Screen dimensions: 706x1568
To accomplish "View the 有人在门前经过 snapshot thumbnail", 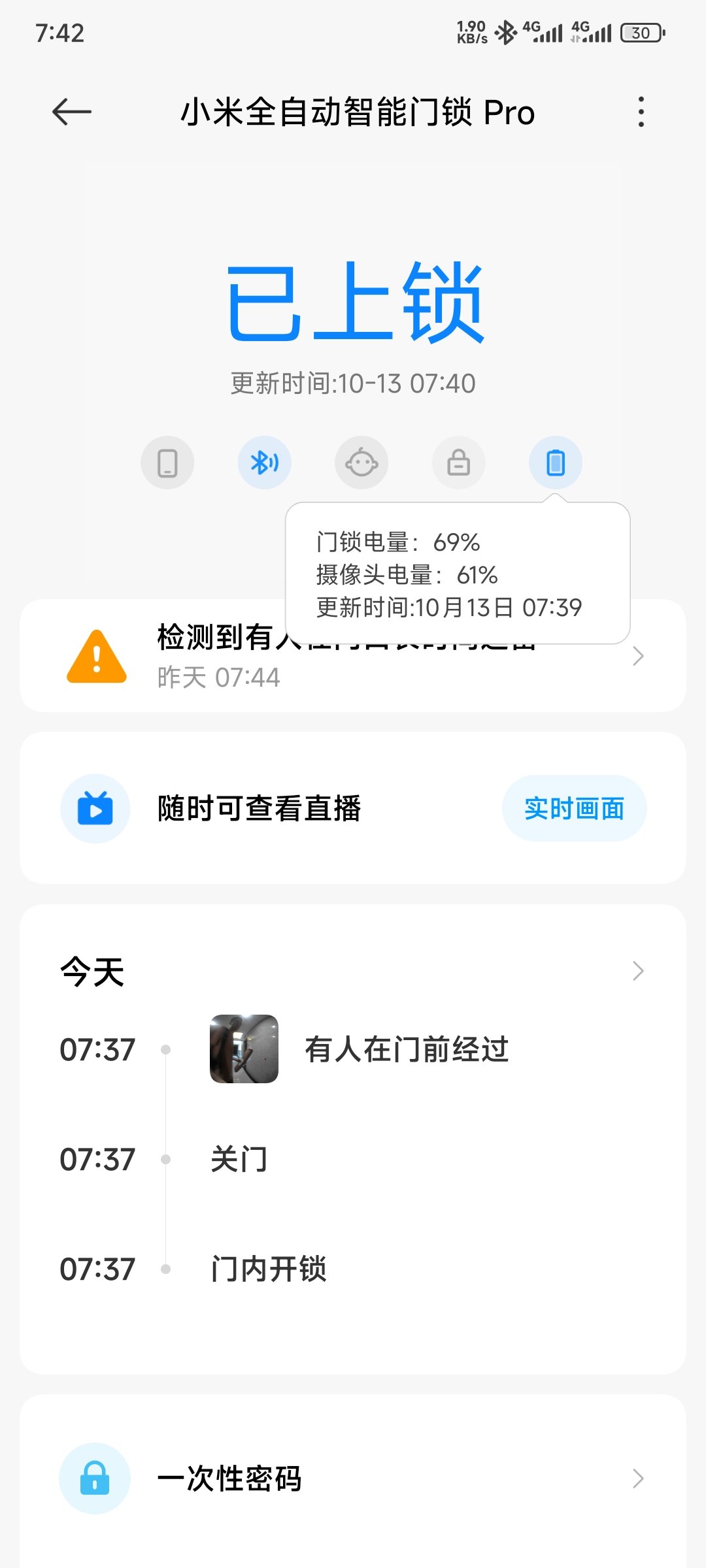I will click(244, 1049).
